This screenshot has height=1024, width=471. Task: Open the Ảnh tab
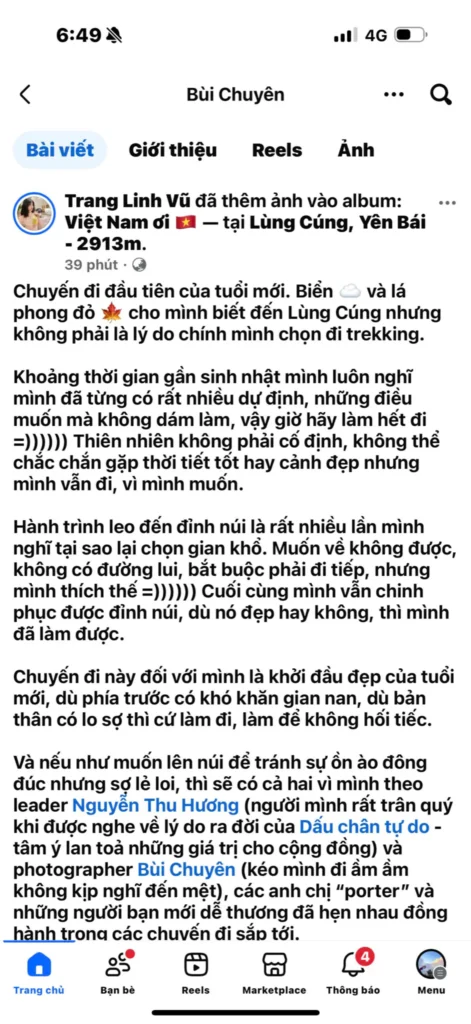[x=356, y=150]
